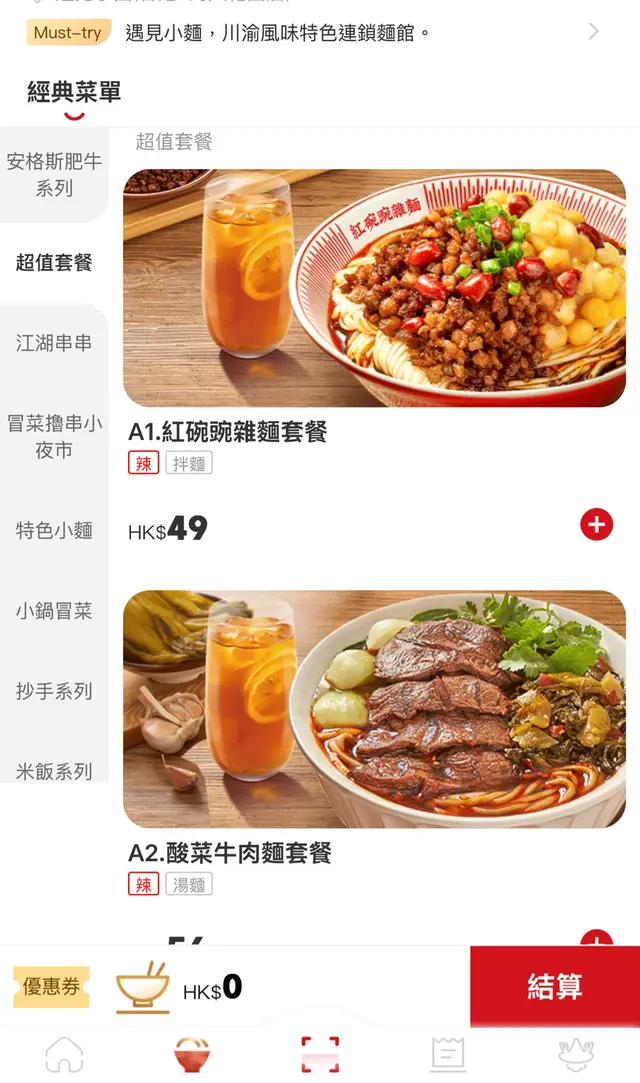The image size is (640, 1083).
Task: Open the cart bowl icon
Action: pyautogui.click(x=143, y=987)
